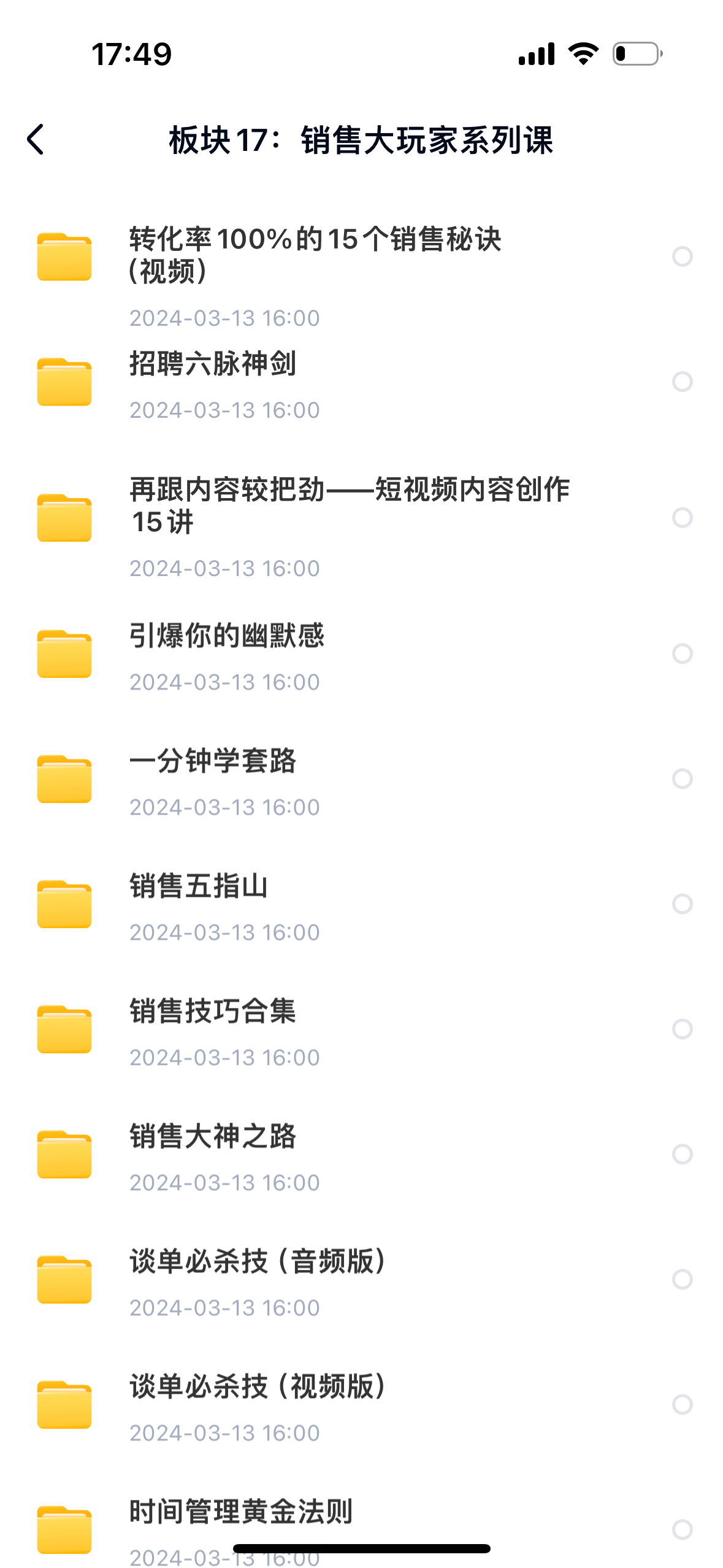Select the circle for 短视频内容创作15讲
The height and width of the screenshot is (1568, 723).
(x=682, y=518)
